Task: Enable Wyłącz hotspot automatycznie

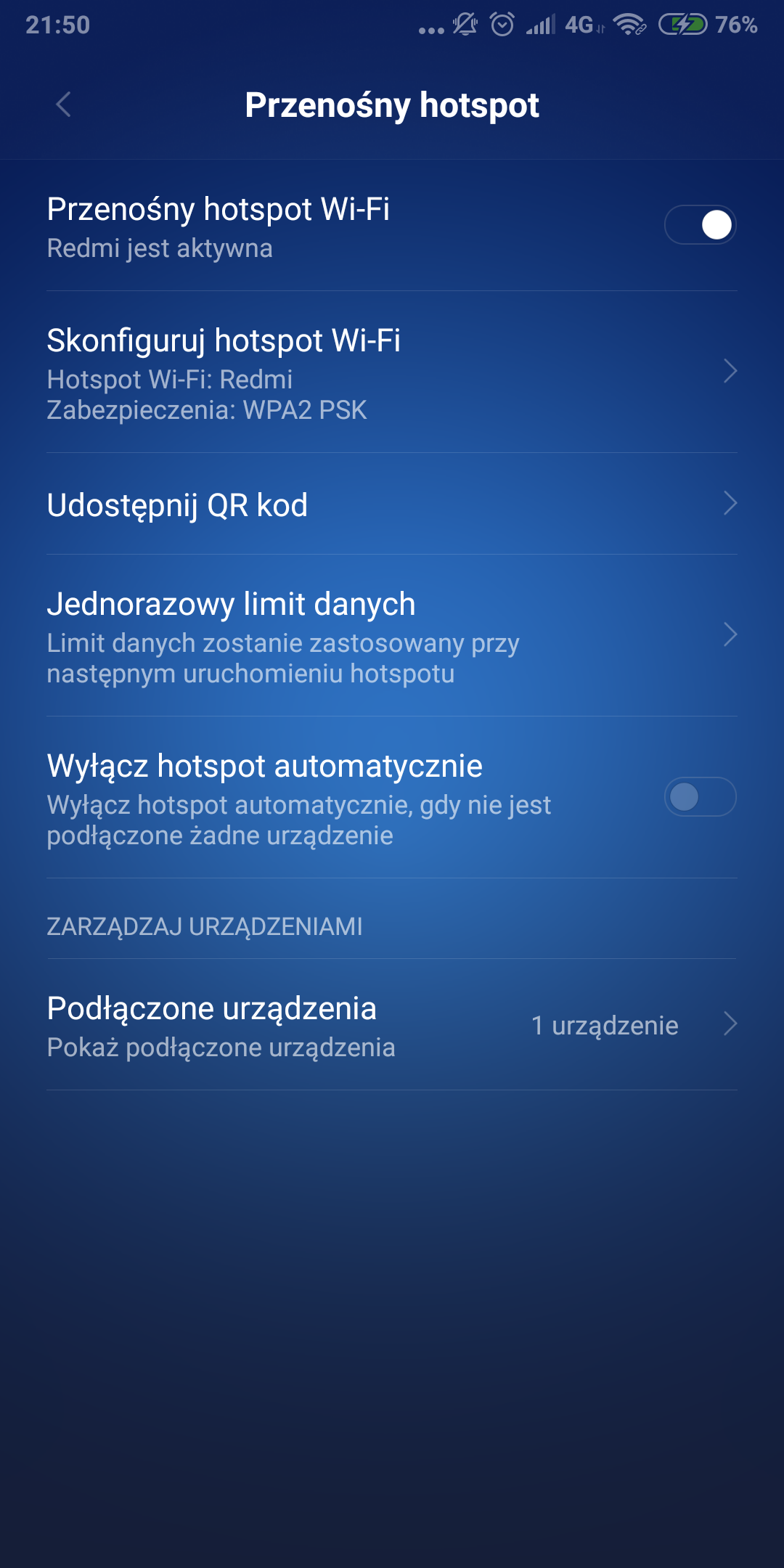Action: tap(701, 796)
